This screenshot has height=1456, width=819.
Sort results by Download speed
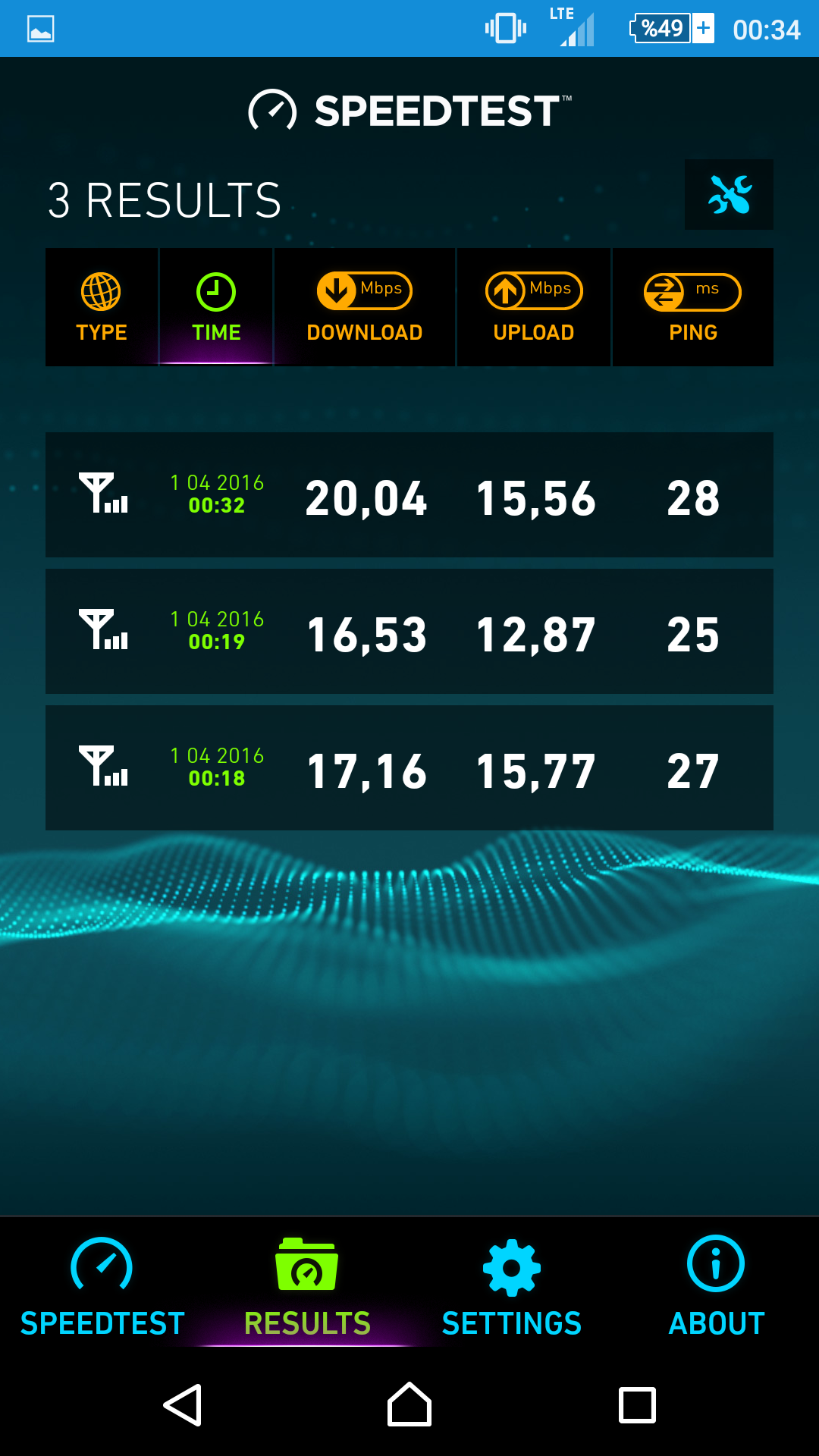[365, 307]
